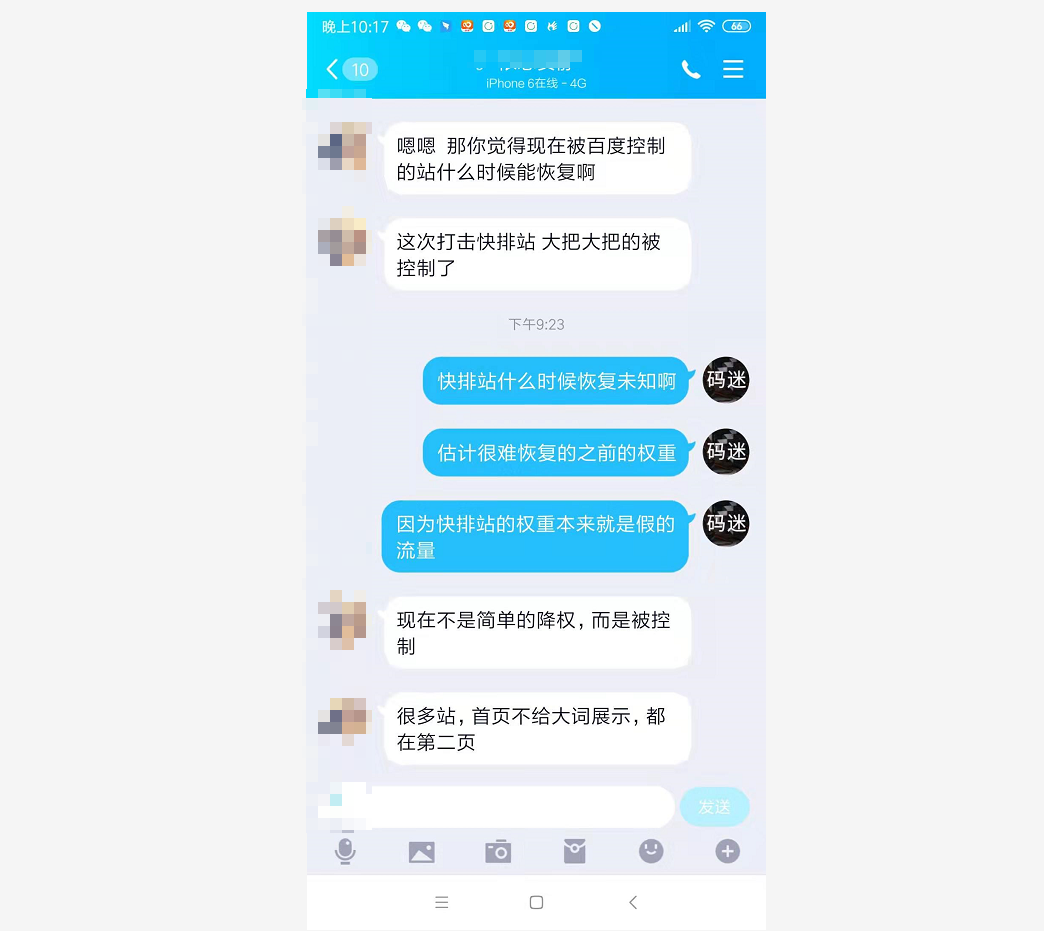Go to the system home screen
Image resolution: width=1044 pixels, height=931 pixels.
pos(536,902)
